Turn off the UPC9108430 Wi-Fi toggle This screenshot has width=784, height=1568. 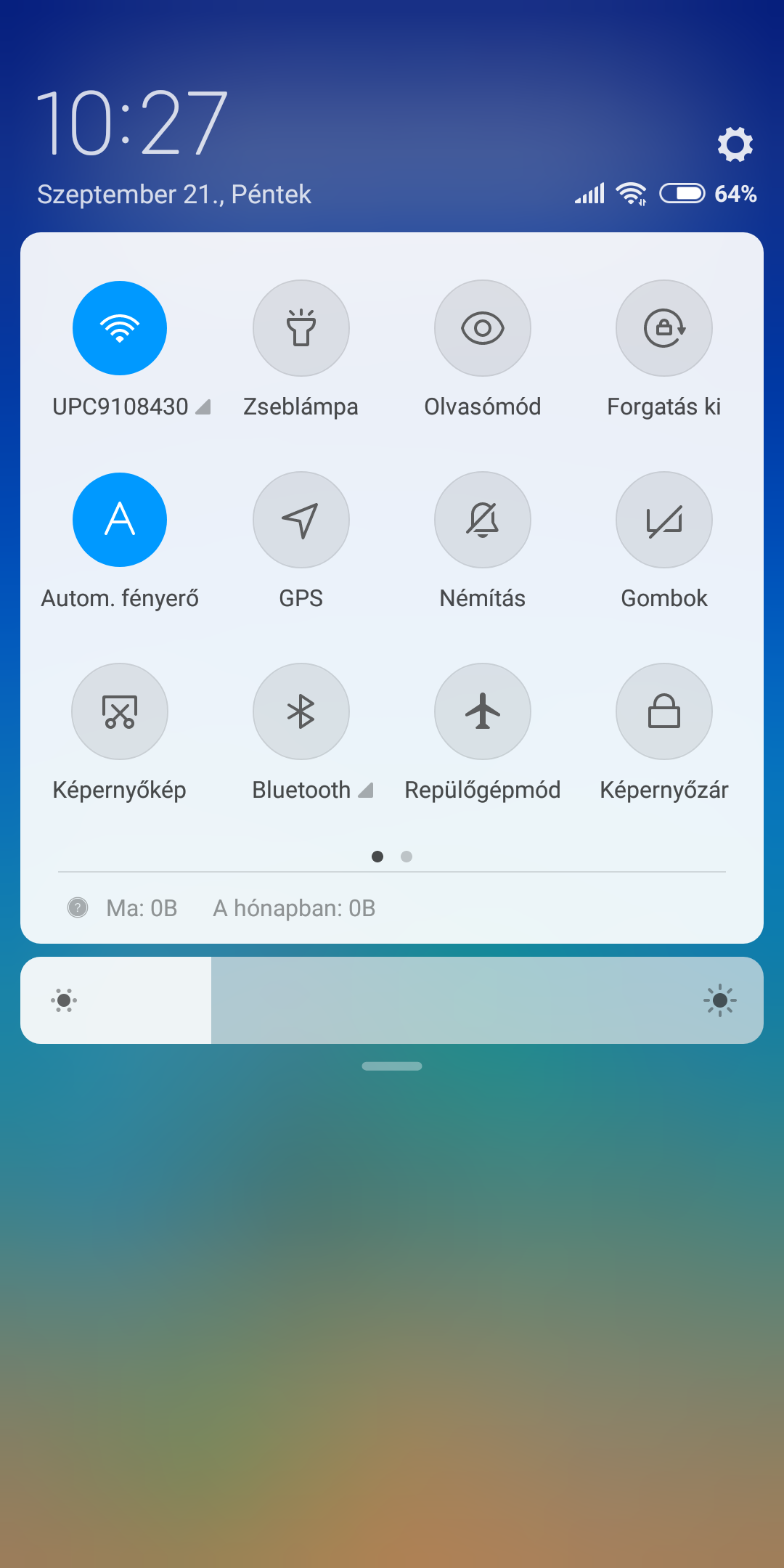(x=120, y=328)
